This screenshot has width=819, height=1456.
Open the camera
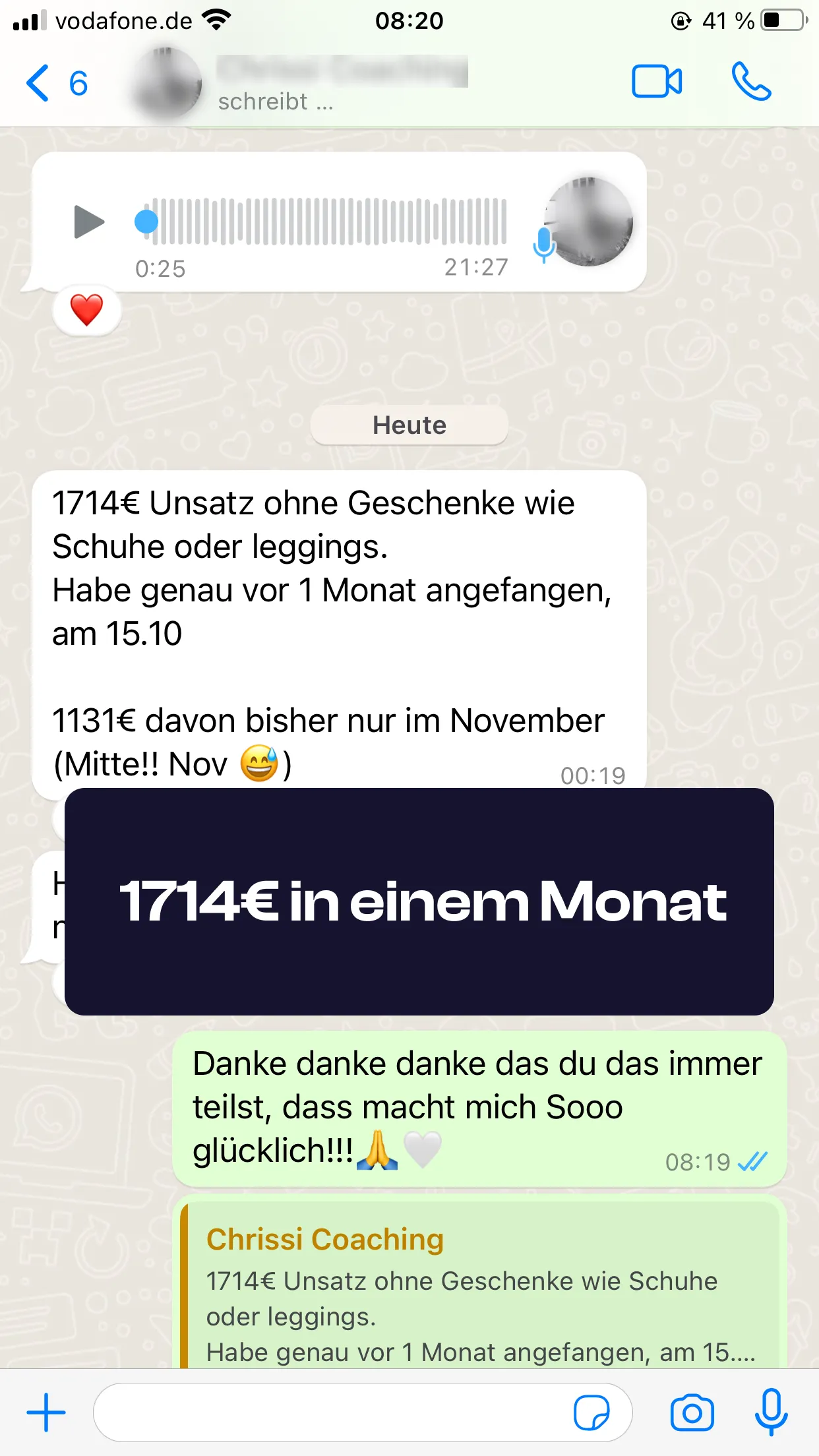point(692,1412)
